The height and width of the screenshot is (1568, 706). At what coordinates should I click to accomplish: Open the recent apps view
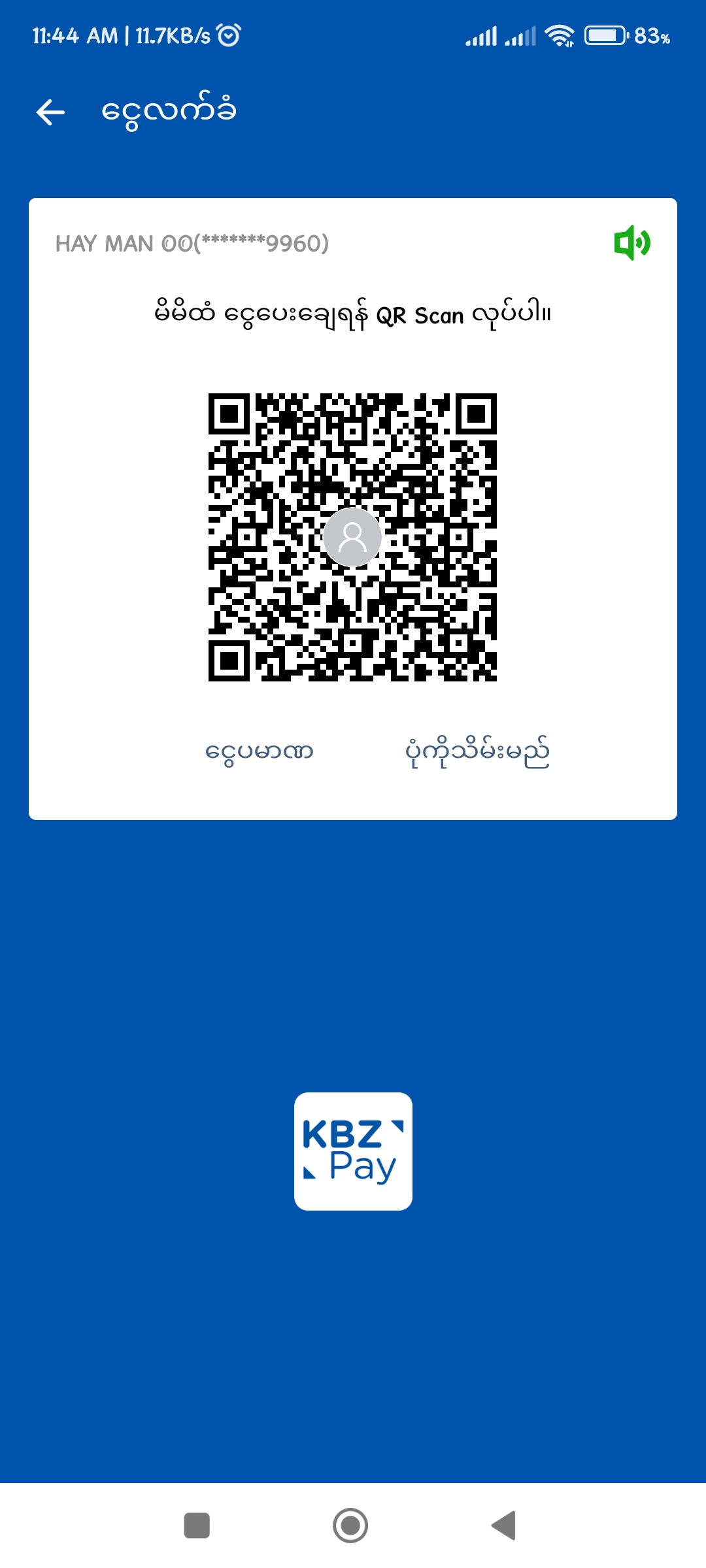pyautogui.click(x=197, y=1526)
